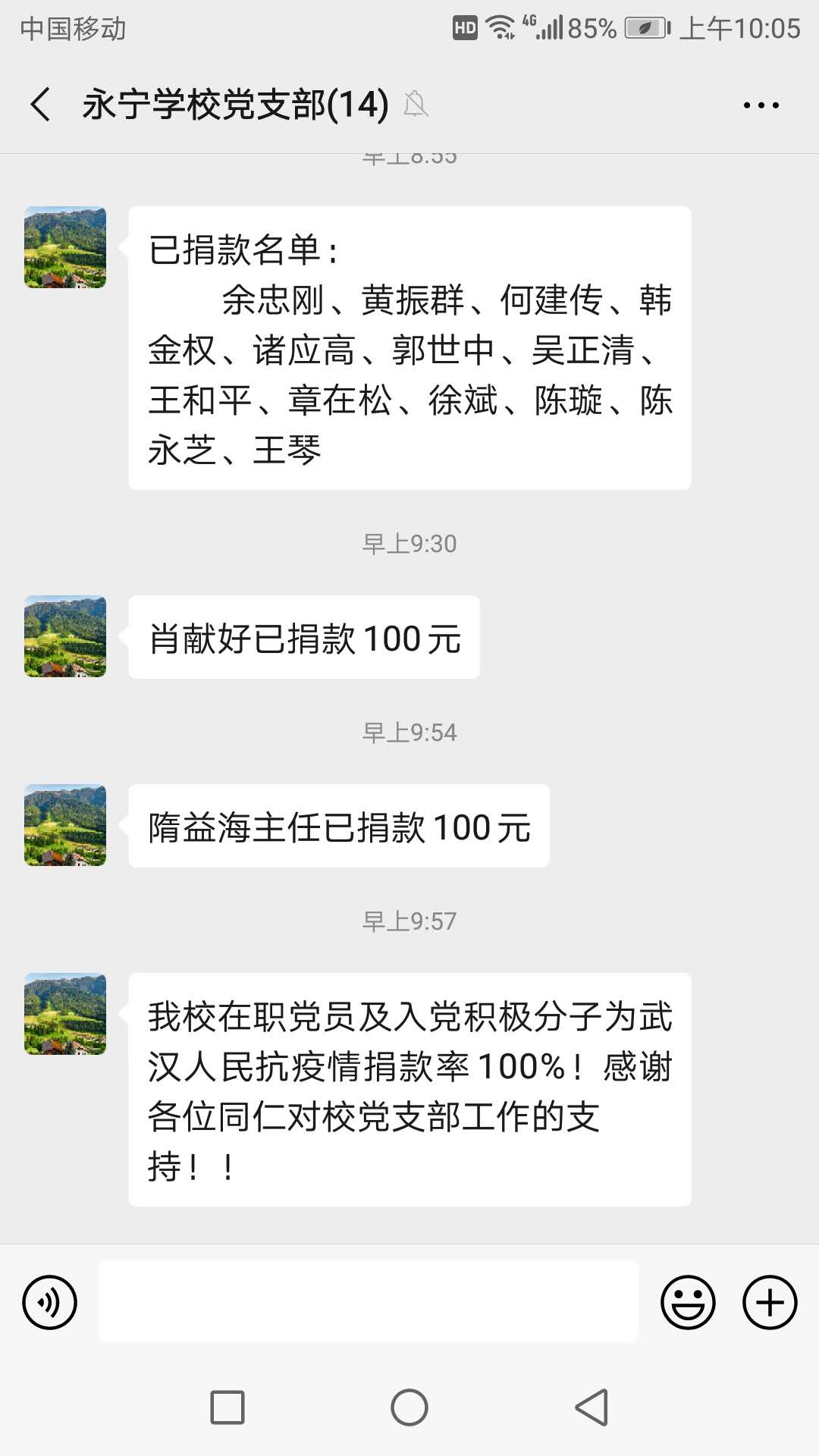Switch to voice message input

tap(50, 1302)
